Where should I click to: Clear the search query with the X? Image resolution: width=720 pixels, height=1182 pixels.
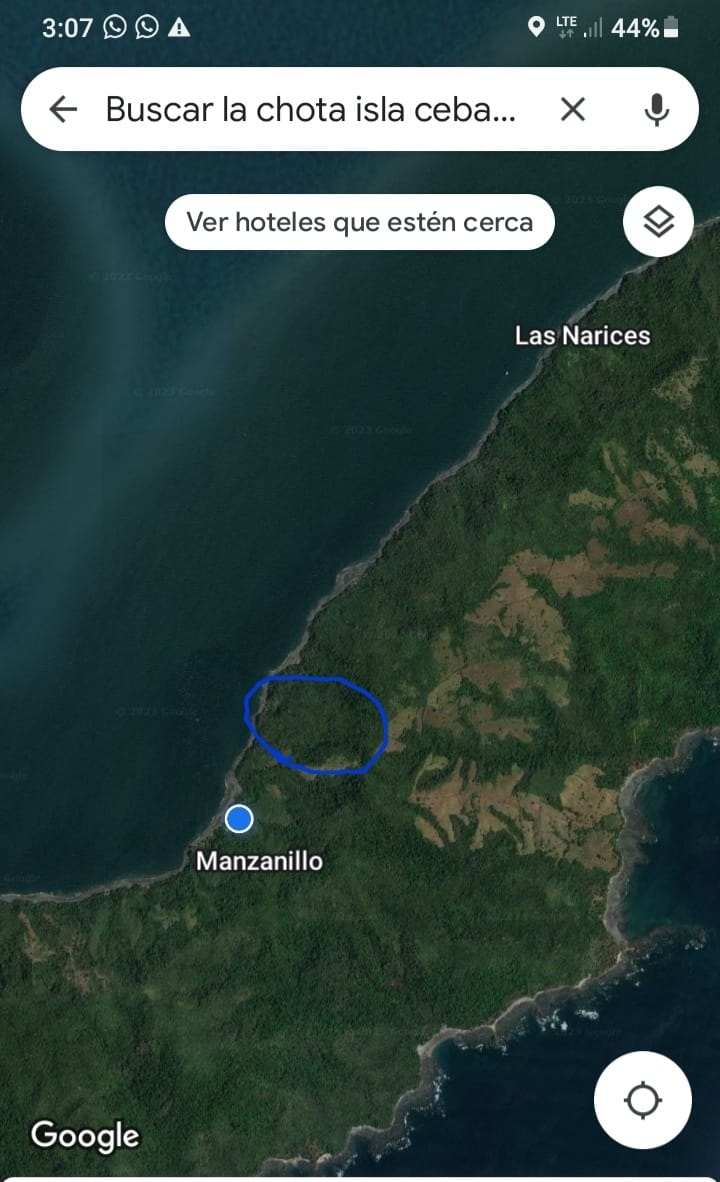[x=572, y=109]
